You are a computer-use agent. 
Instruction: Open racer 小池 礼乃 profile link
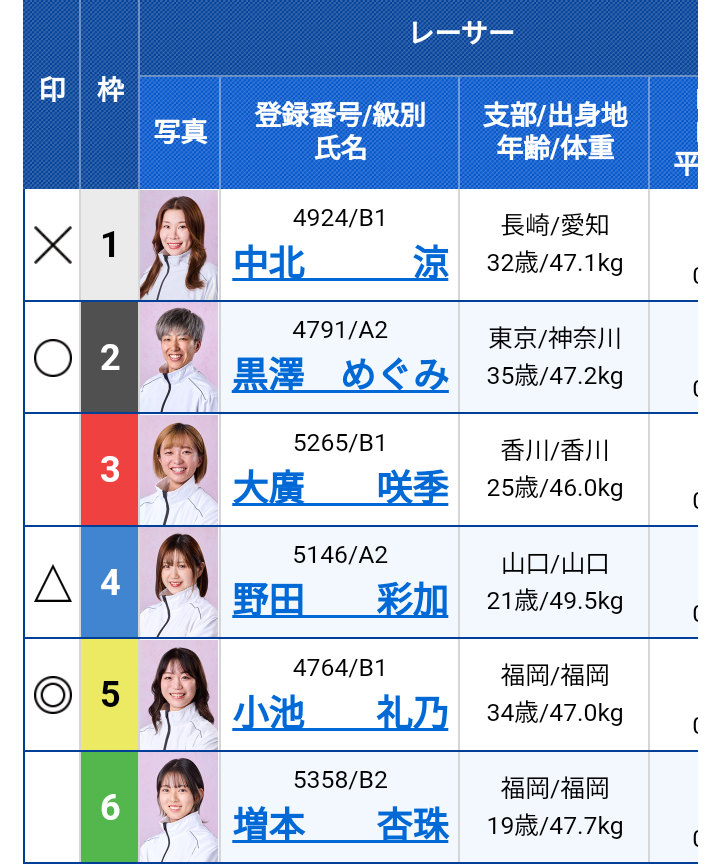[340, 714]
